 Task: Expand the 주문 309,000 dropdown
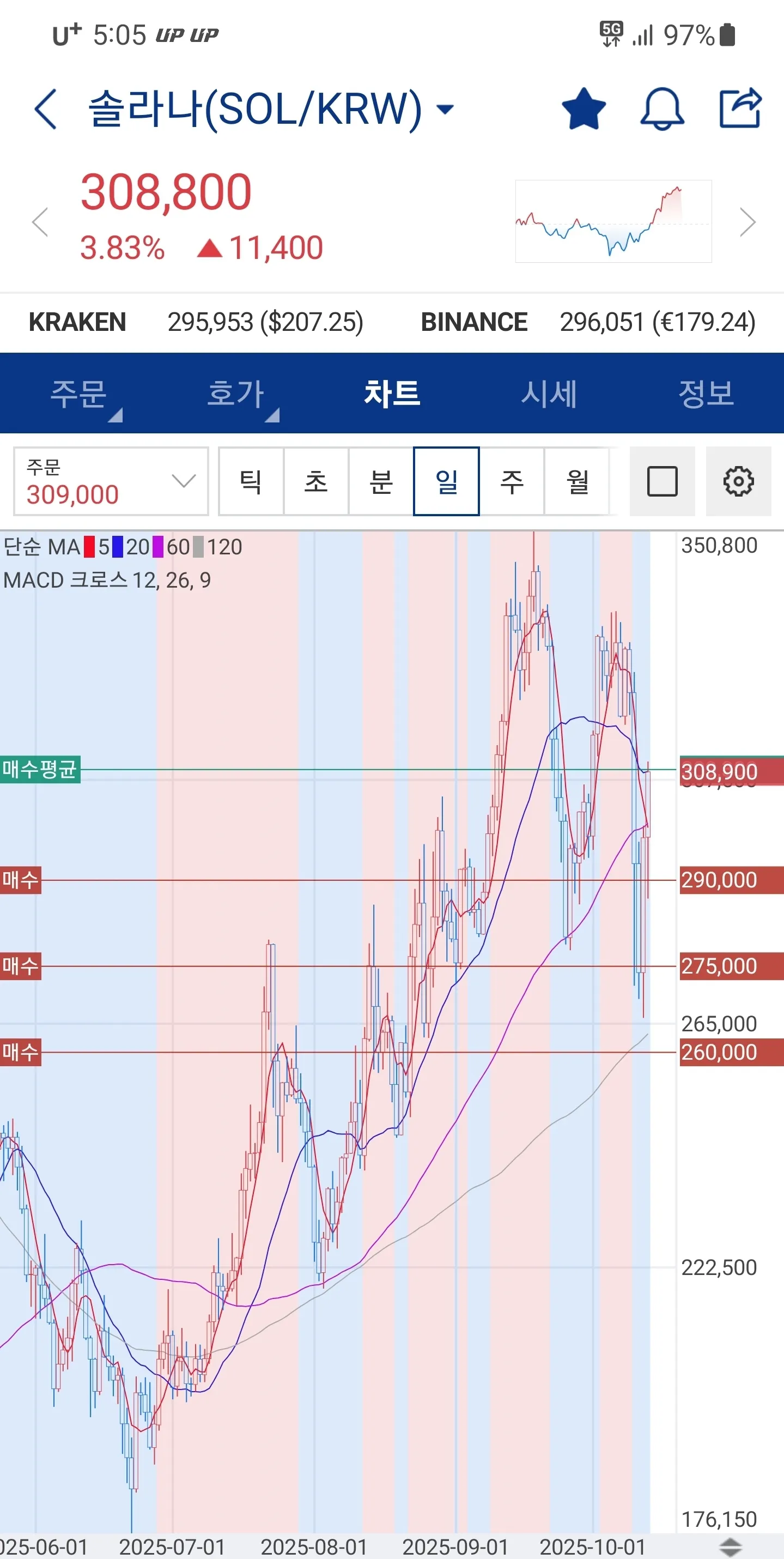111,482
